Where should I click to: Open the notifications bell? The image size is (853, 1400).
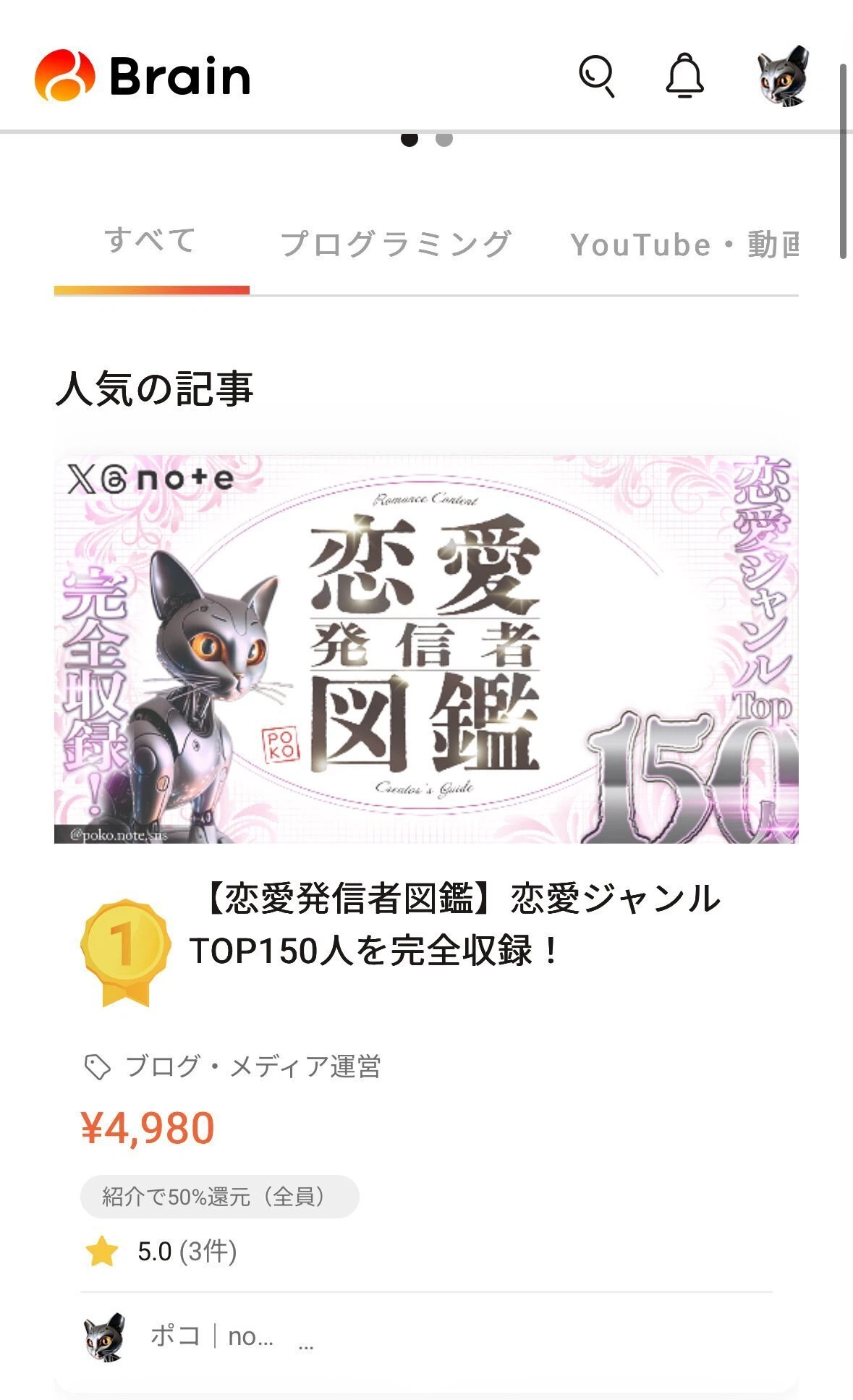(684, 75)
